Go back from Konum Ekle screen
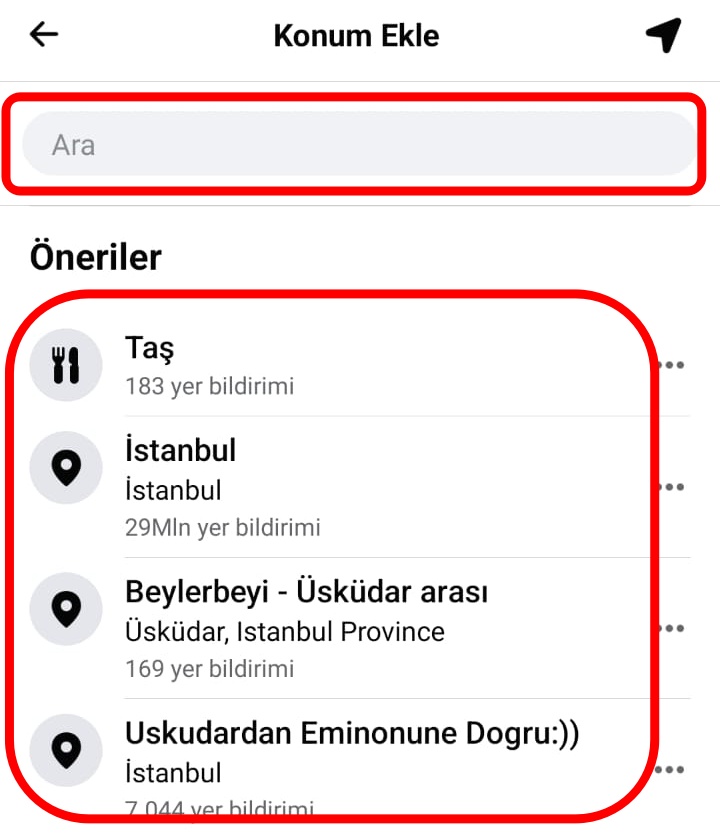The image size is (720, 833). (44, 36)
